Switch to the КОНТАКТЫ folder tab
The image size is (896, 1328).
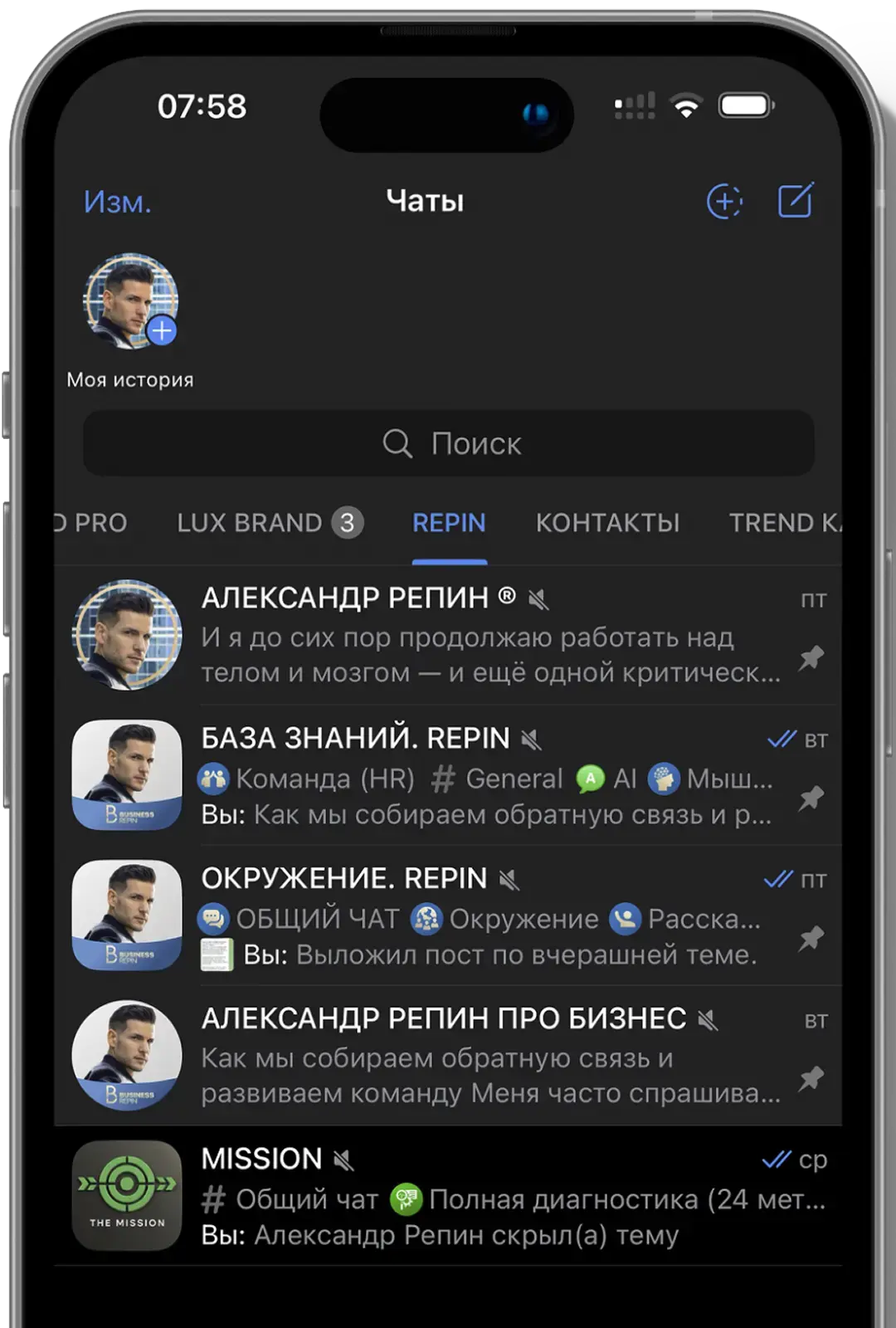[x=607, y=523]
